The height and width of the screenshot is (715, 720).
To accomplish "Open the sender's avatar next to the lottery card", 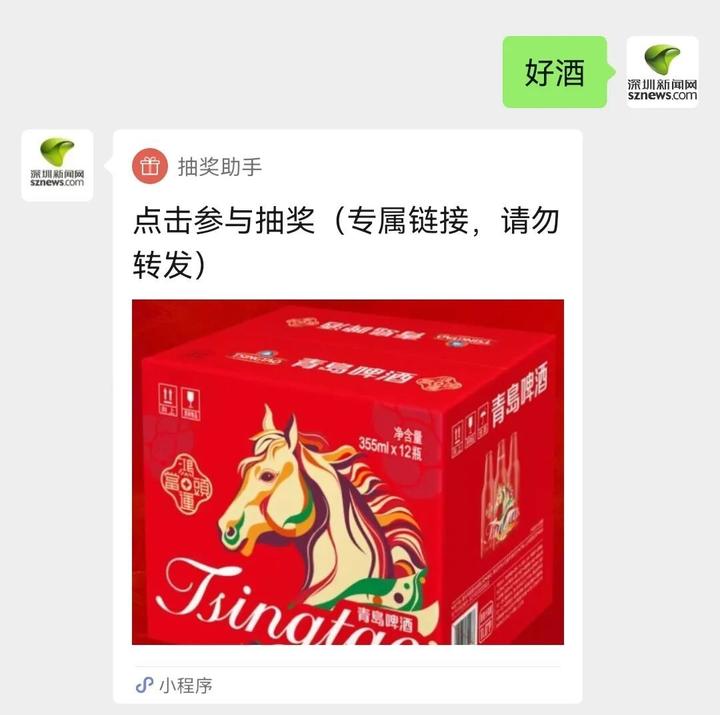I will 57,165.
